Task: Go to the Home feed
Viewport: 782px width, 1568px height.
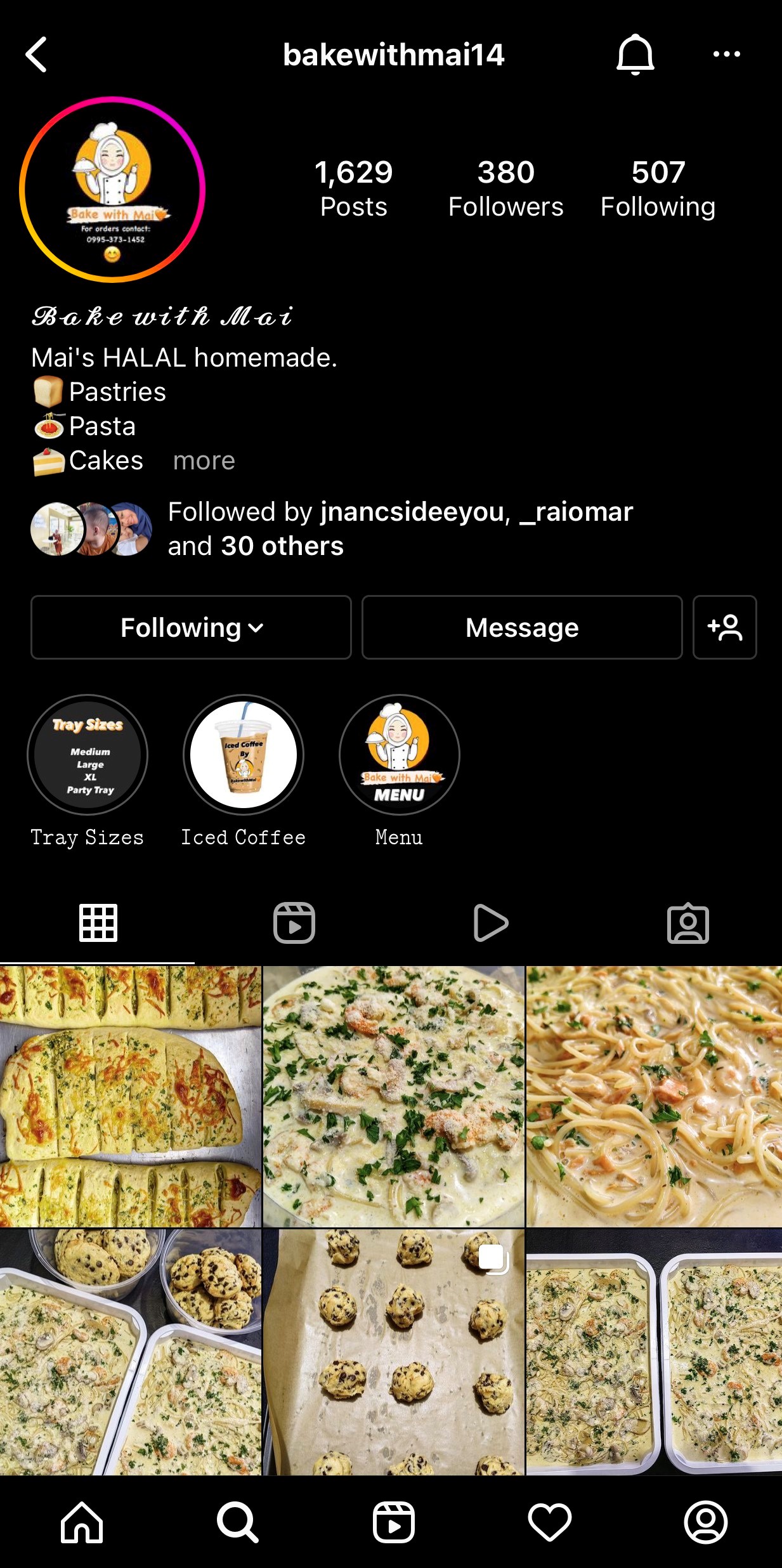Action: 82,1522
